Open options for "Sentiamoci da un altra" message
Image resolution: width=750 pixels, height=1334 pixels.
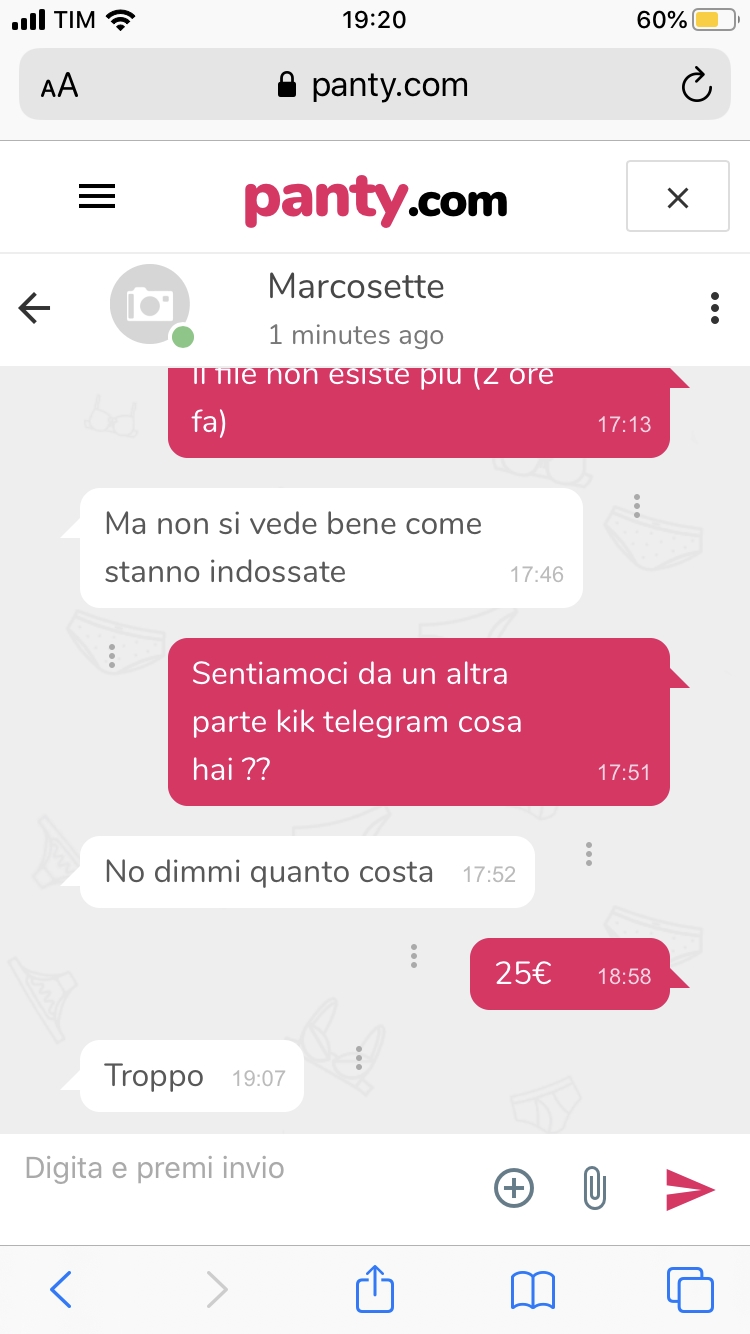(112, 656)
